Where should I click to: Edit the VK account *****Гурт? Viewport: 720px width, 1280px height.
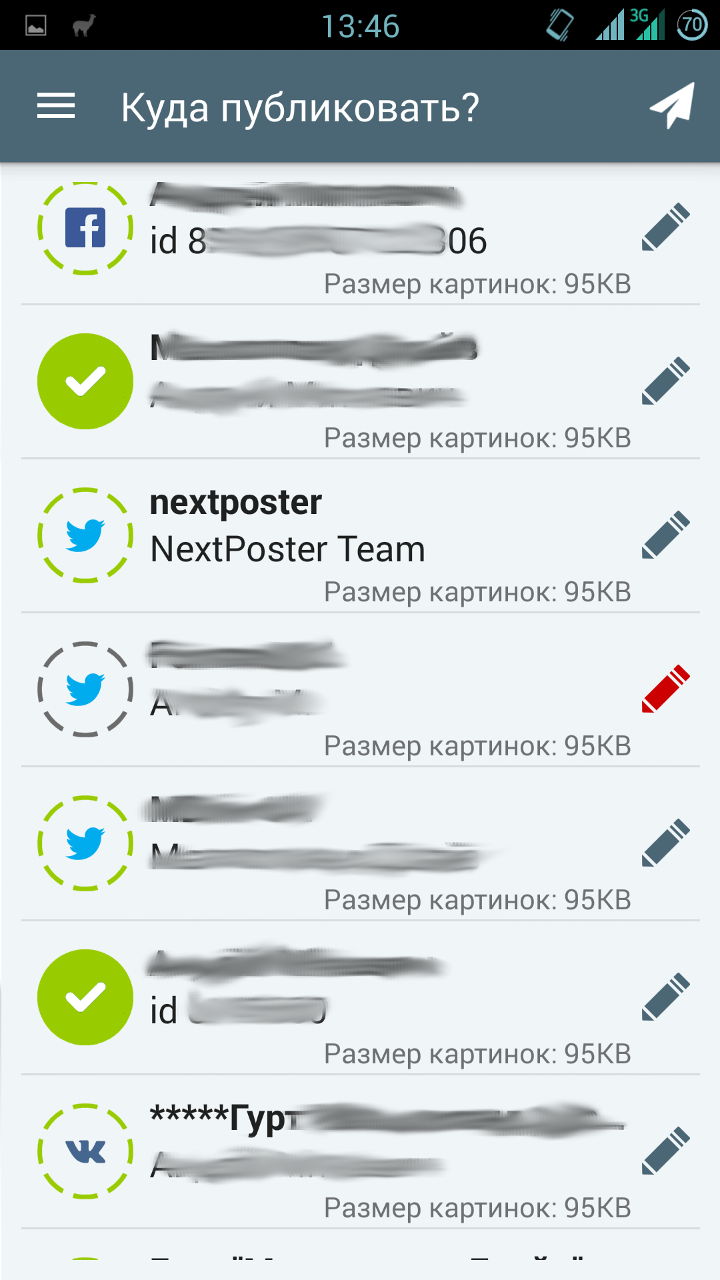[x=666, y=1150]
